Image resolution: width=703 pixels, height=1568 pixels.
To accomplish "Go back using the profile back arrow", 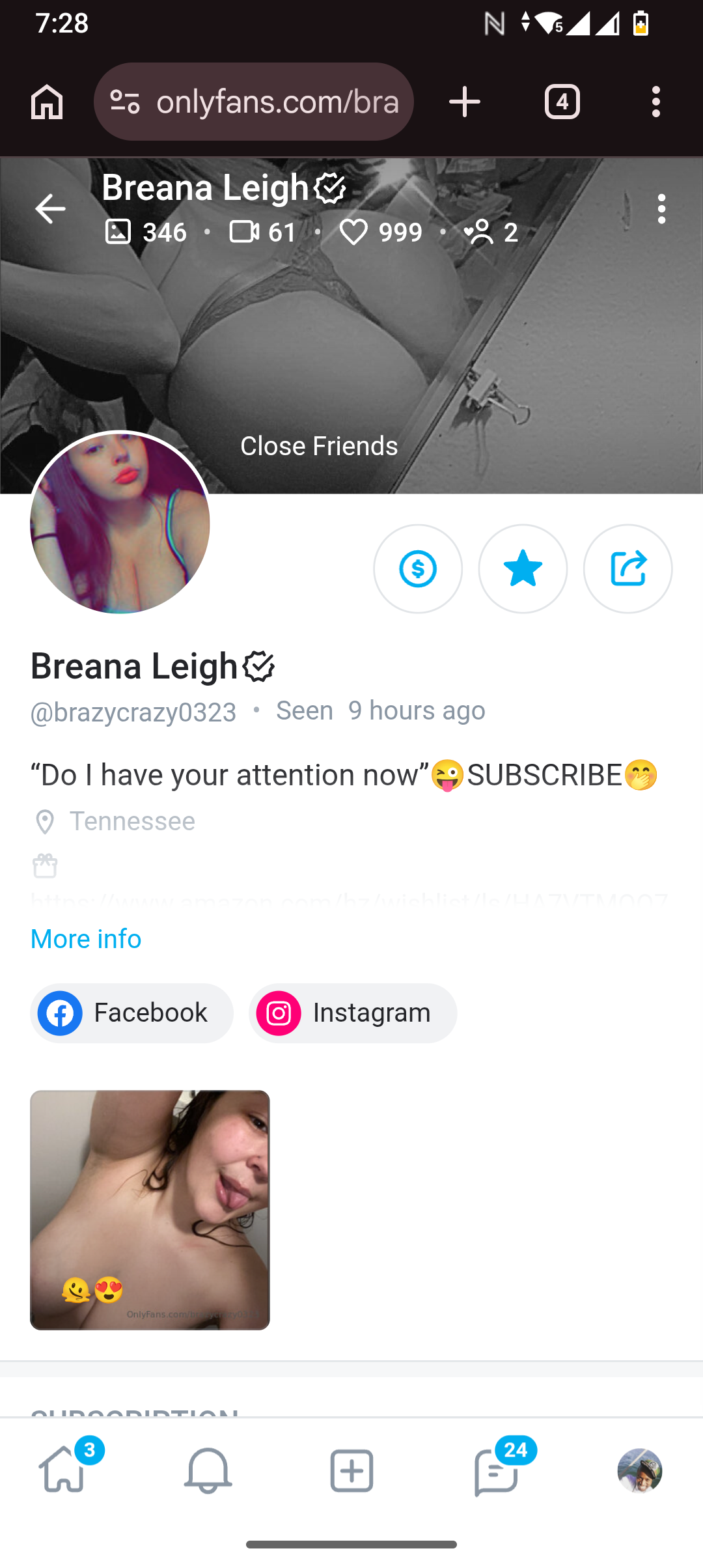I will click(50, 208).
